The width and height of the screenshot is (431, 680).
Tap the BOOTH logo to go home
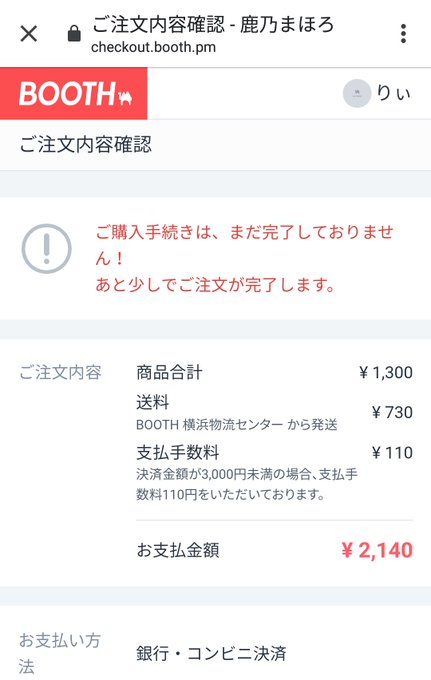click(x=74, y=94)
